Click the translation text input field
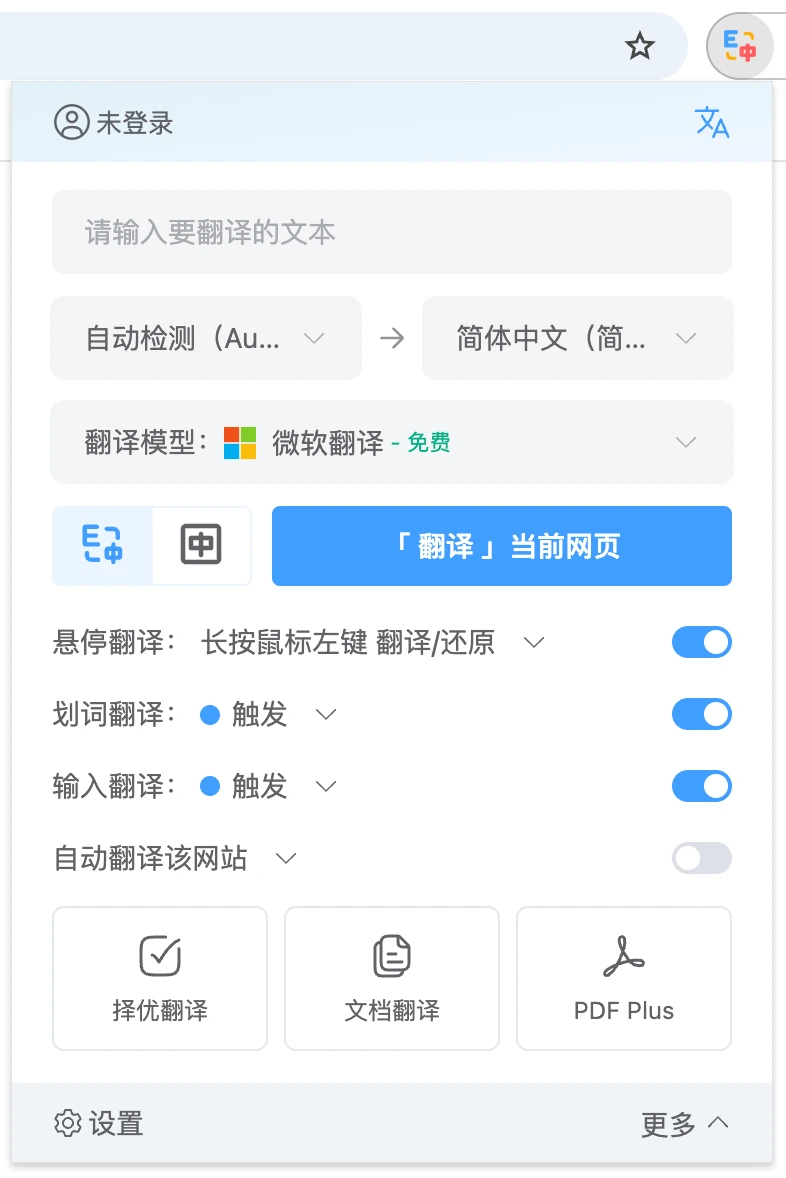 [391, 231]
